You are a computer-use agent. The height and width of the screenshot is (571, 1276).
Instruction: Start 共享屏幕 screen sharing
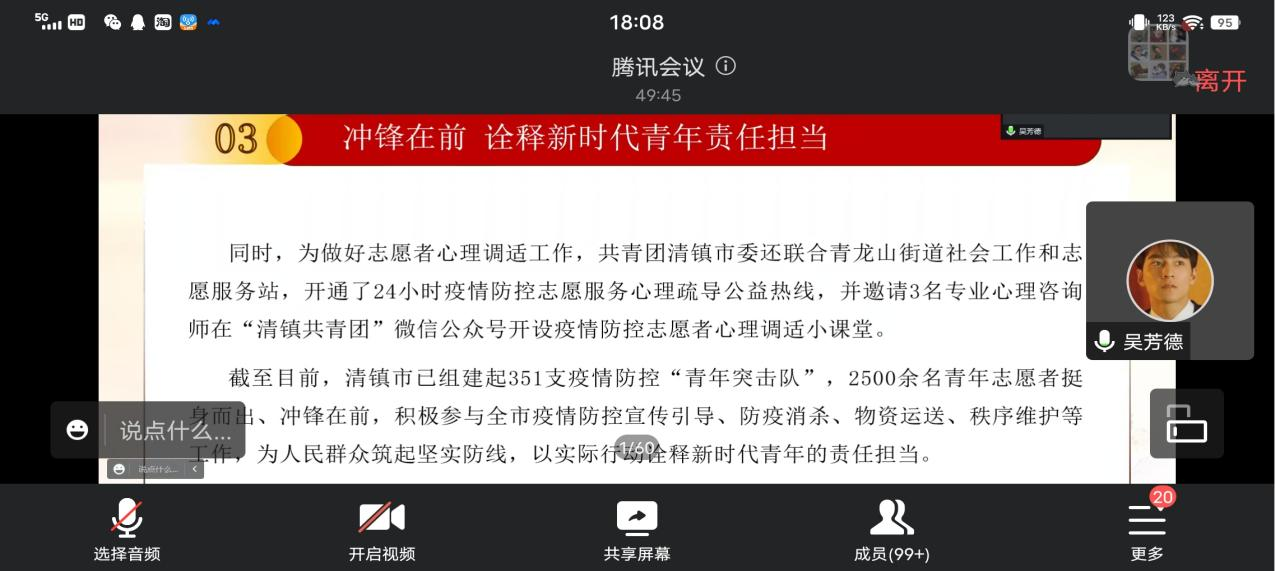637,530
